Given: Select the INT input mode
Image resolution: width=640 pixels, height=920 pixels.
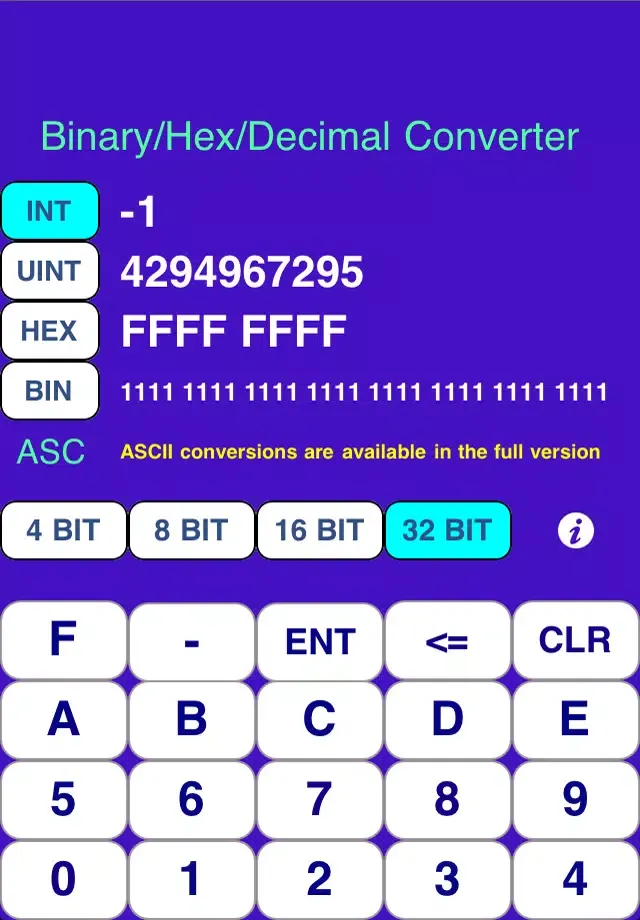Looking at the screenshot, I should [50, 211].
